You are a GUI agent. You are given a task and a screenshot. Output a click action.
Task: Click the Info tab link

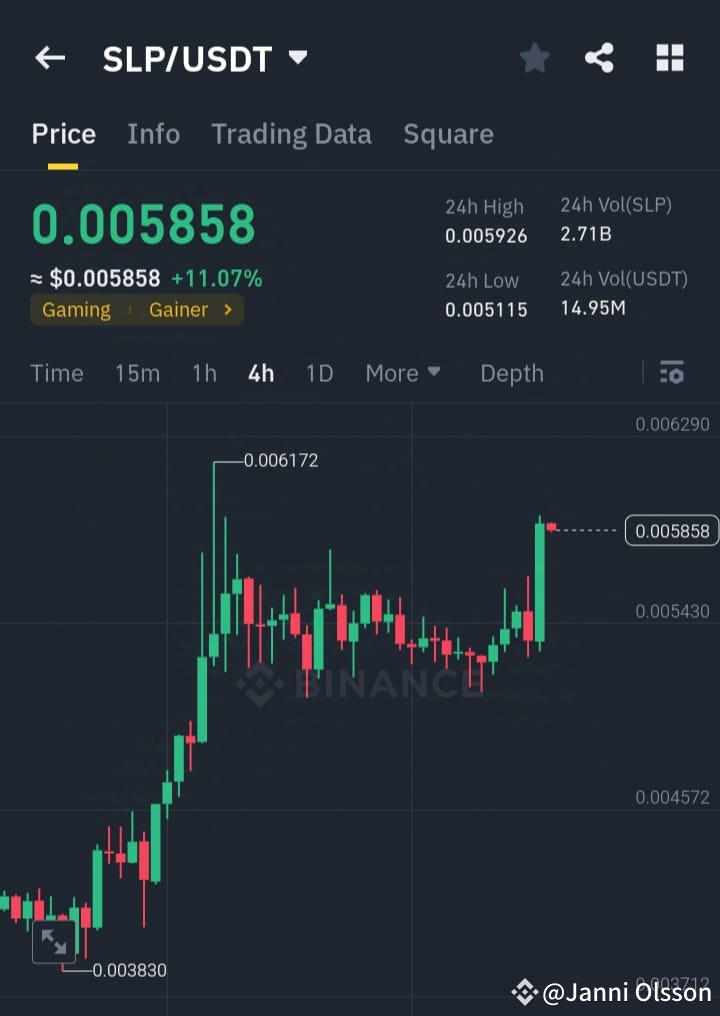pyautogui.click(x=153, y=134)
